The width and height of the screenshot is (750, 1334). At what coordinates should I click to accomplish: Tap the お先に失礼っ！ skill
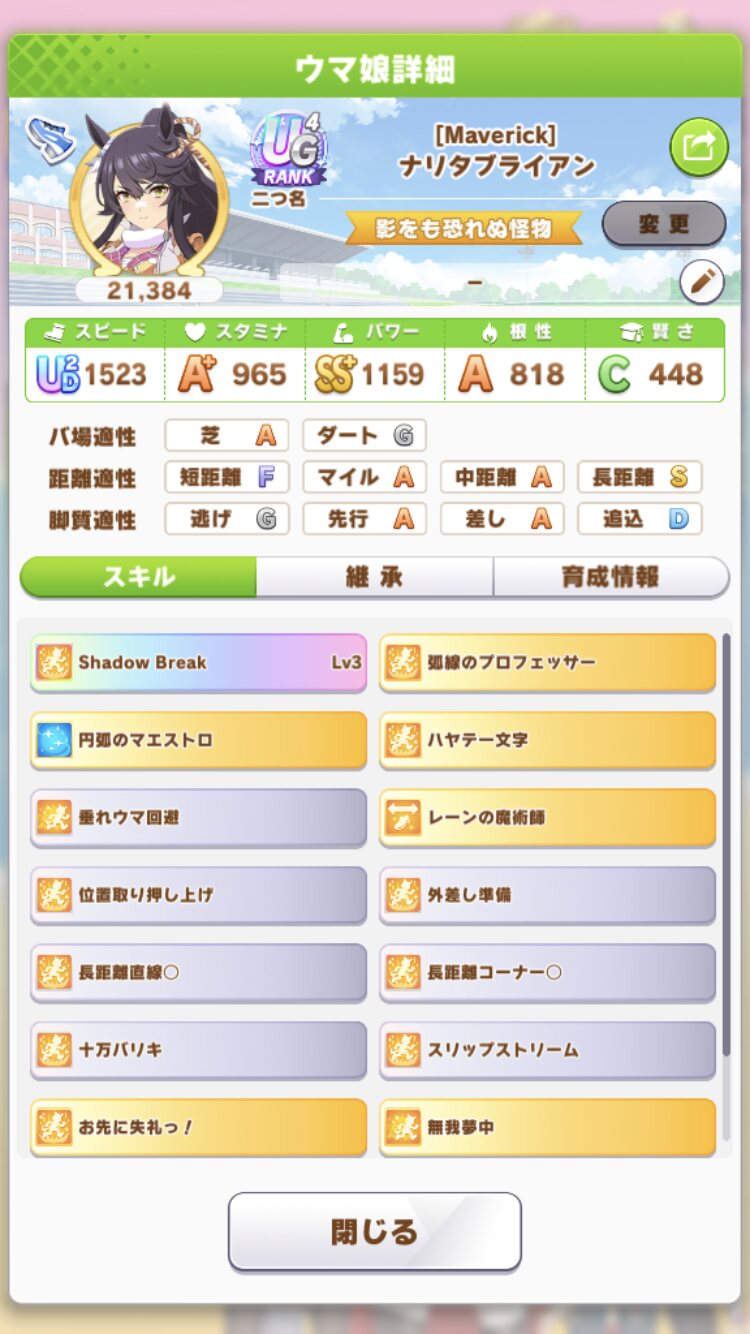[x=198, y=1127]
